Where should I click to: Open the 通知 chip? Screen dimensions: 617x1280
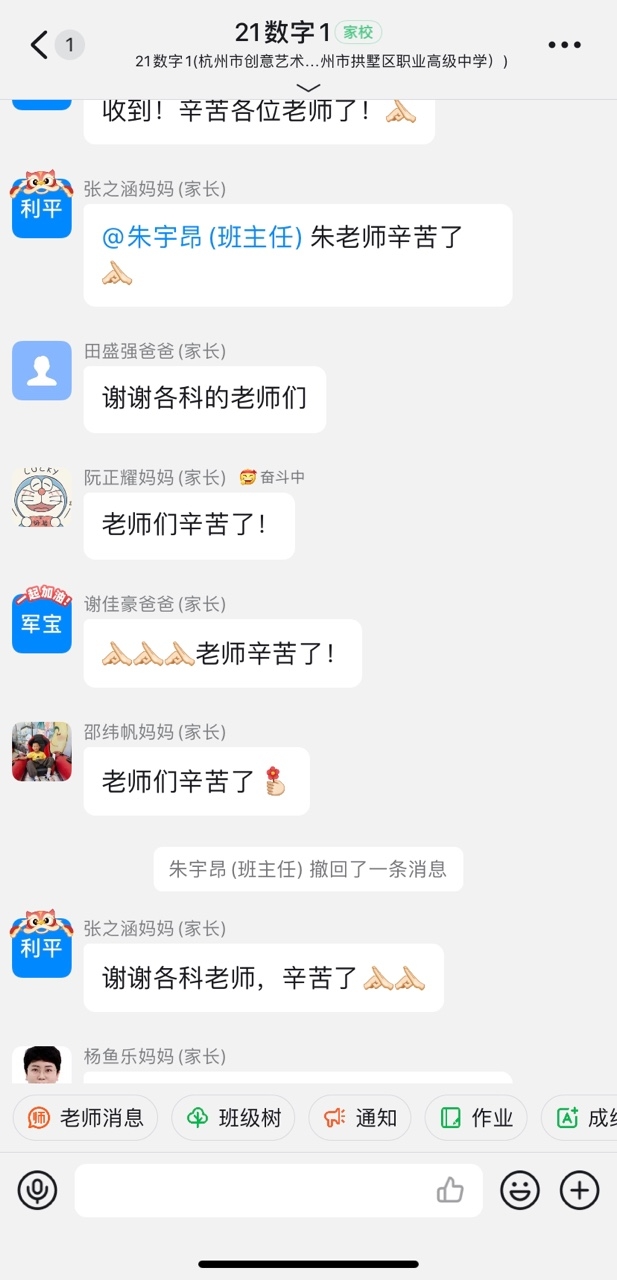click(360, 1118)
